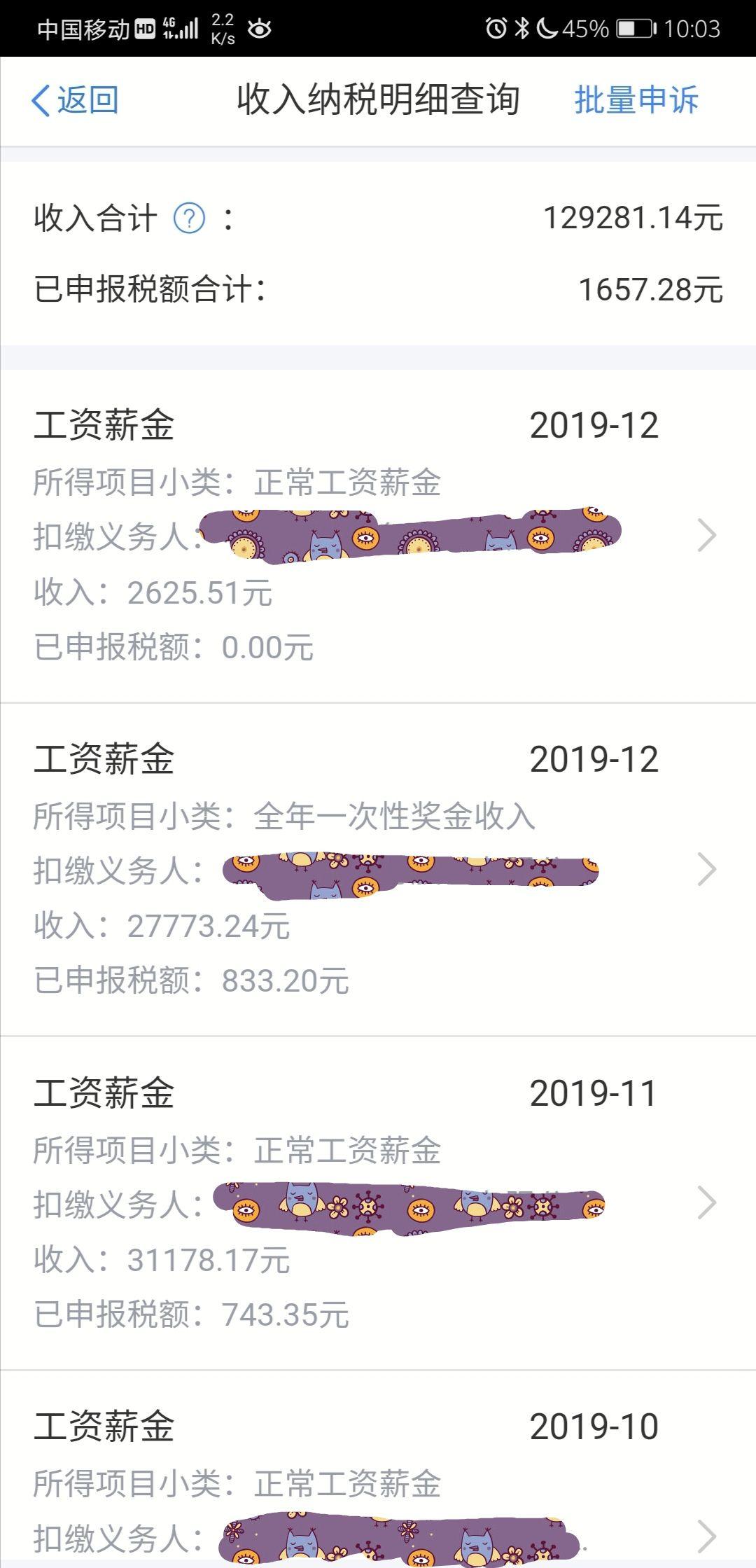Go back using the 返回 button
The image size is (756, 1568).
(76, 100)
